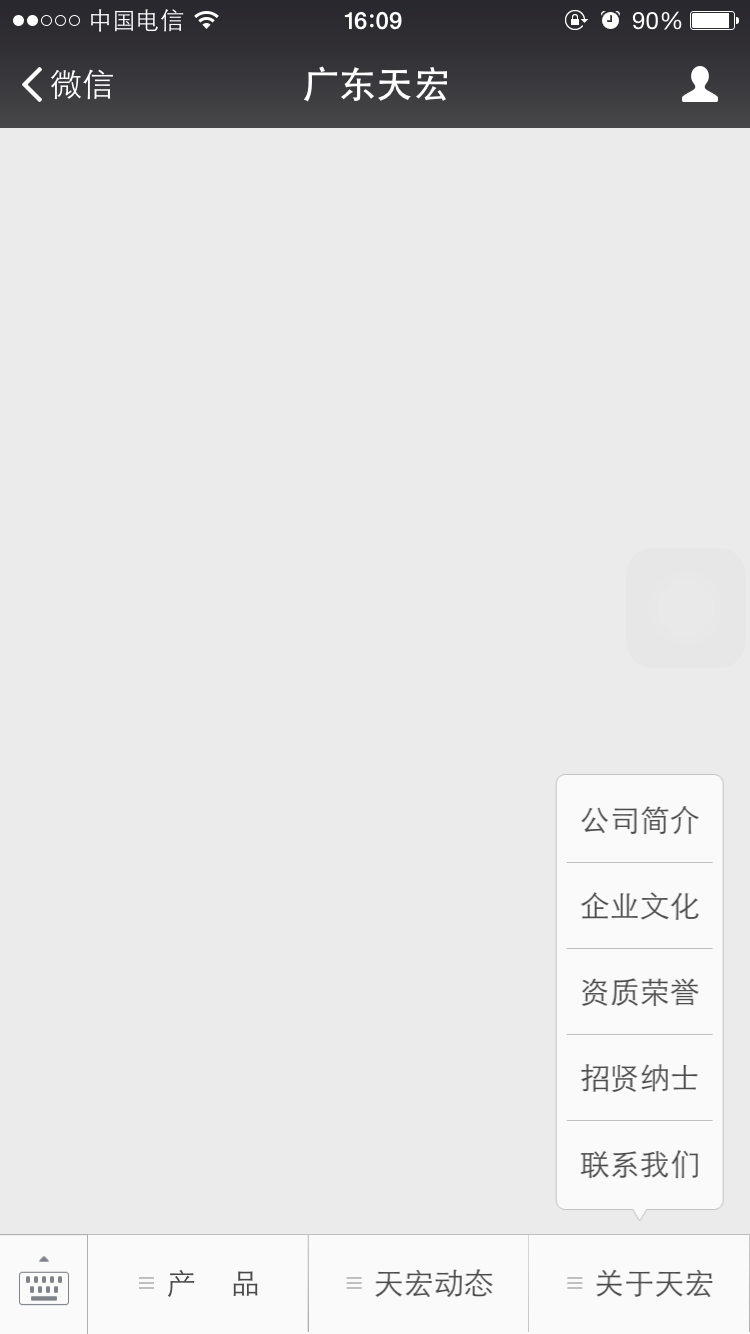Select 公司简介 from the popup menu
Screen dimensions: 750x1334
(639, 821)
